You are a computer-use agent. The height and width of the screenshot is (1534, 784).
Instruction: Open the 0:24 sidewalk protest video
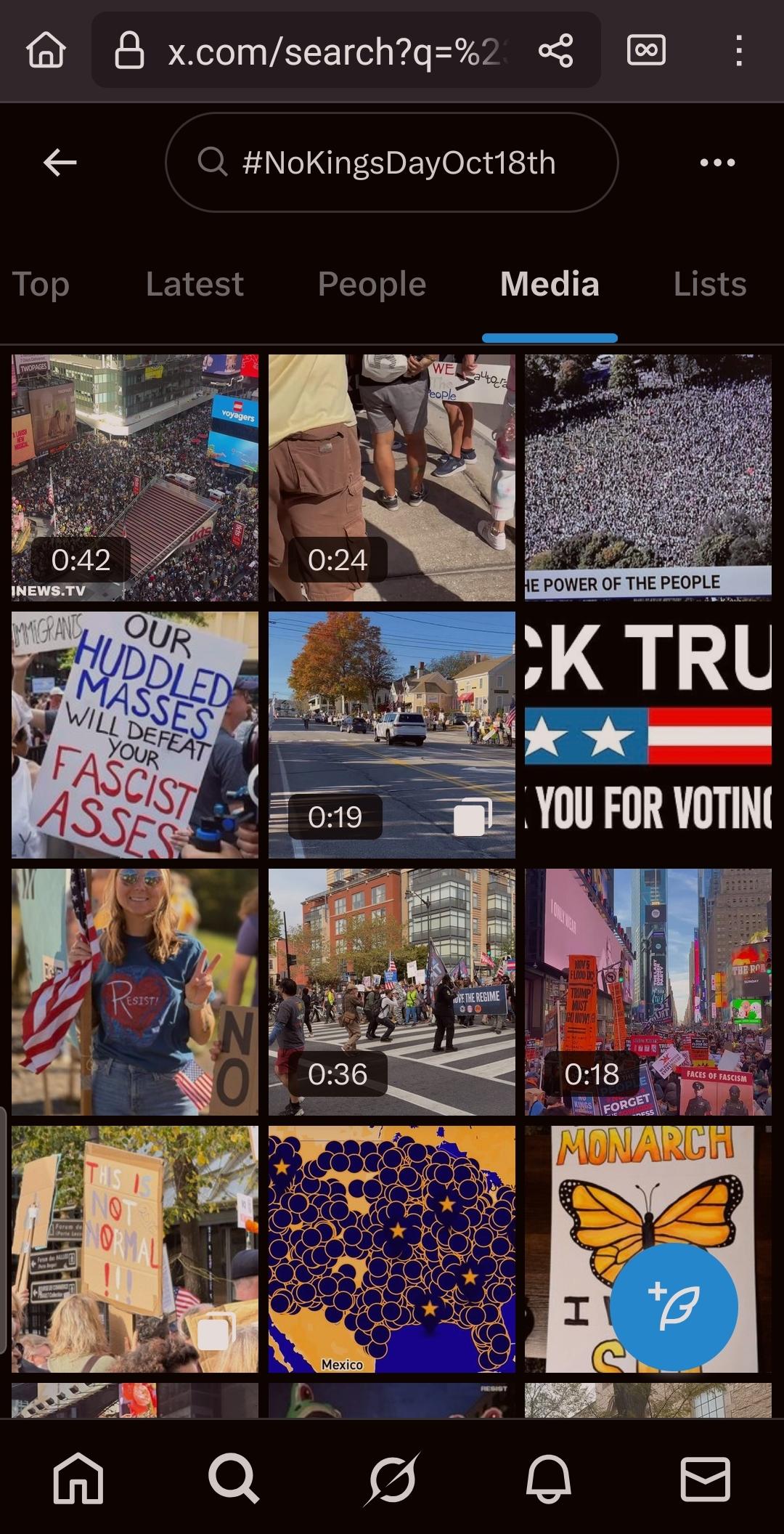392,477
